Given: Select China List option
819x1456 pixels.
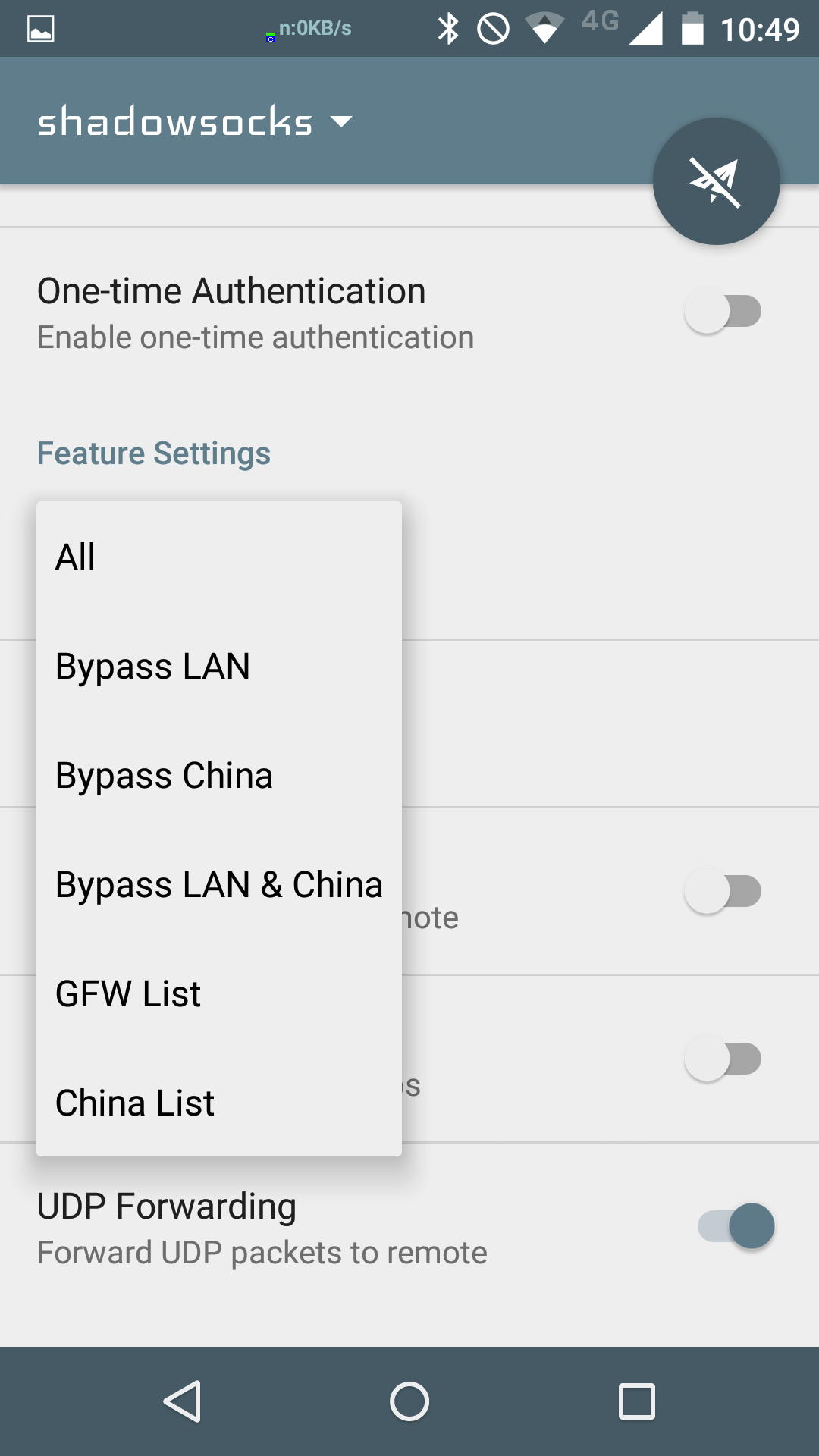Looking at the screenshot, I should pos(219,1103).
